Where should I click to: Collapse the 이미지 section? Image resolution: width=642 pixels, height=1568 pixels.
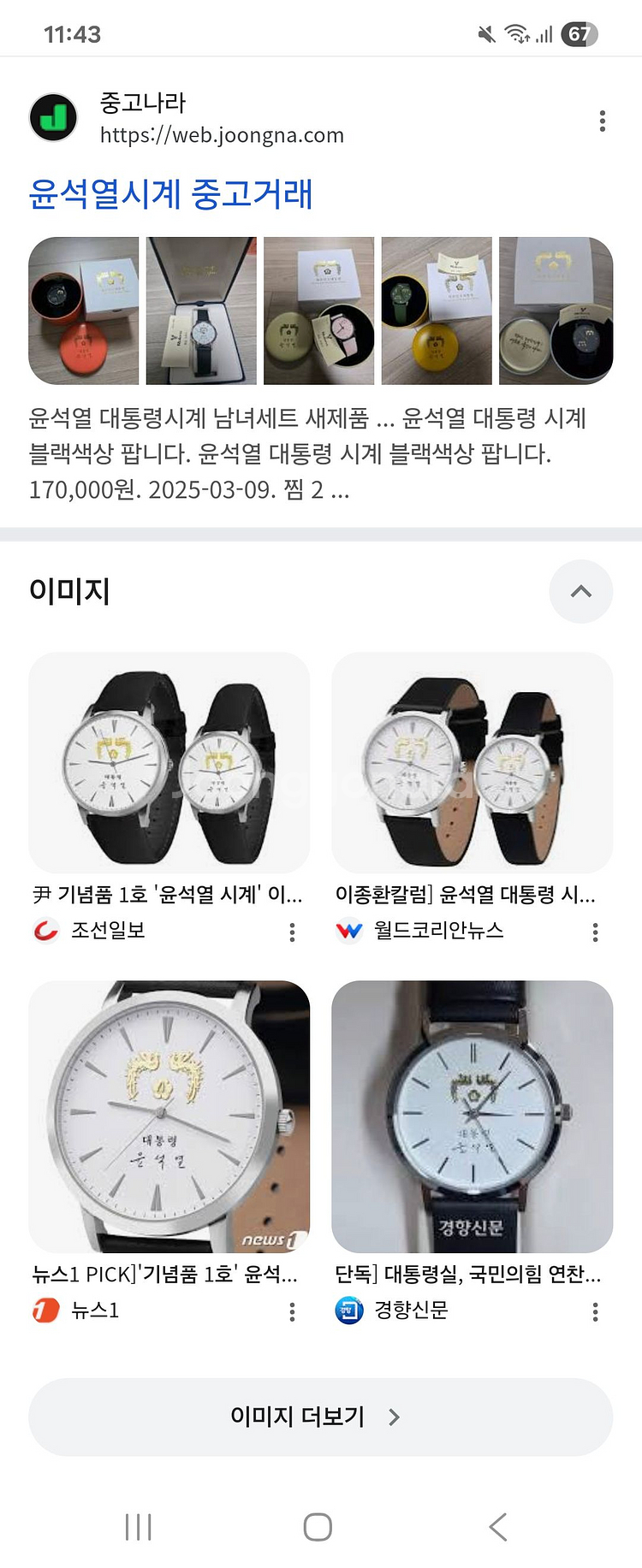(x=580, y=591)
